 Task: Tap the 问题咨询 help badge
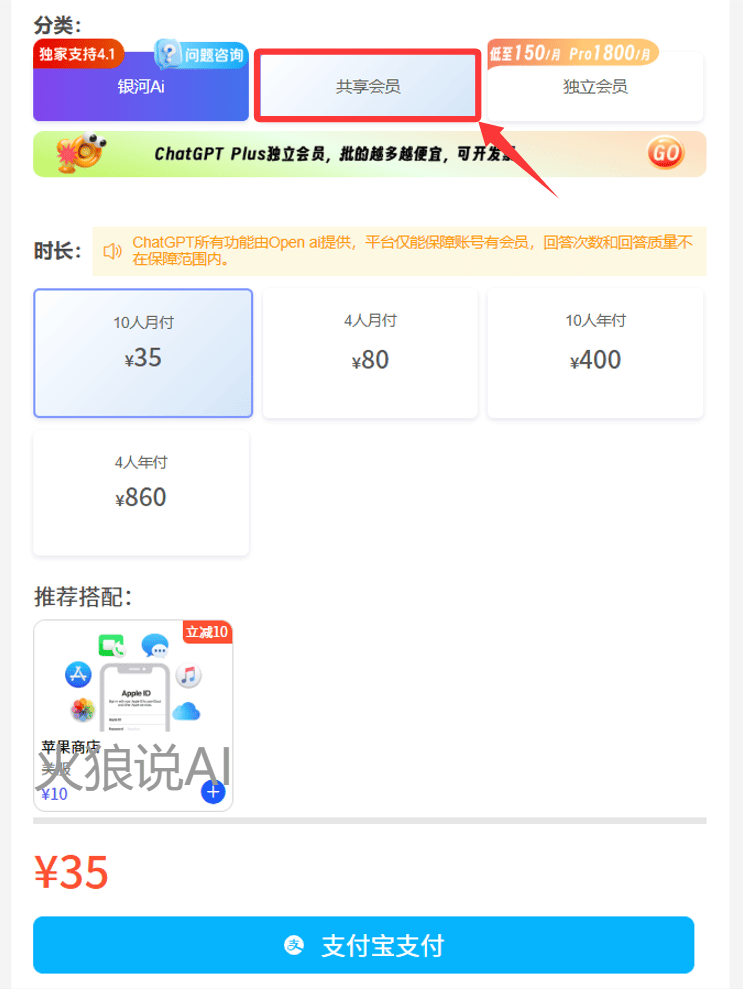point(201,54)
